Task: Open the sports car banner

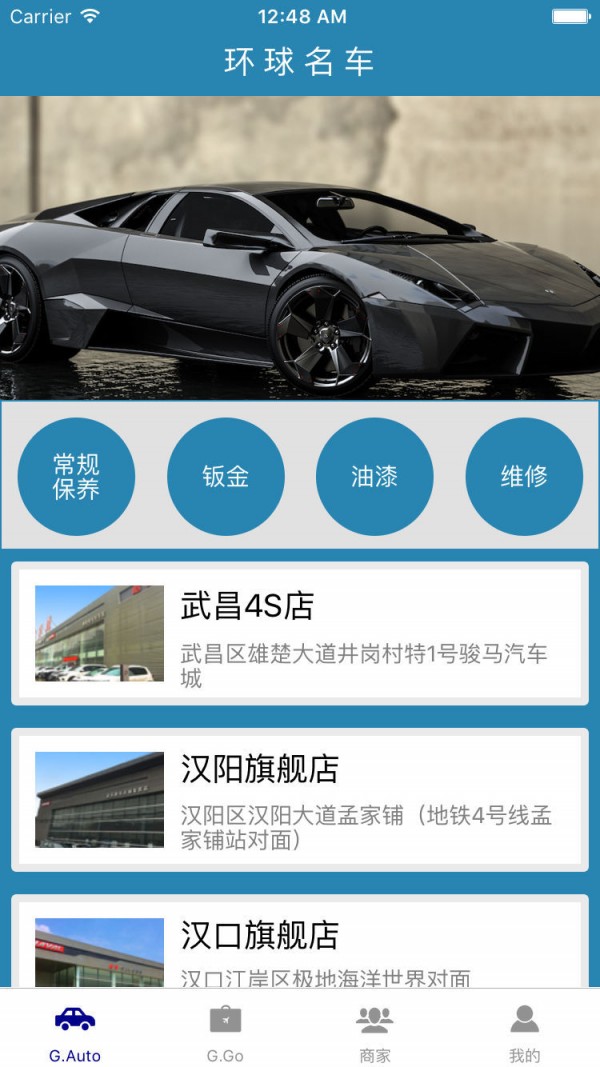Action: [x=300, y=248]
